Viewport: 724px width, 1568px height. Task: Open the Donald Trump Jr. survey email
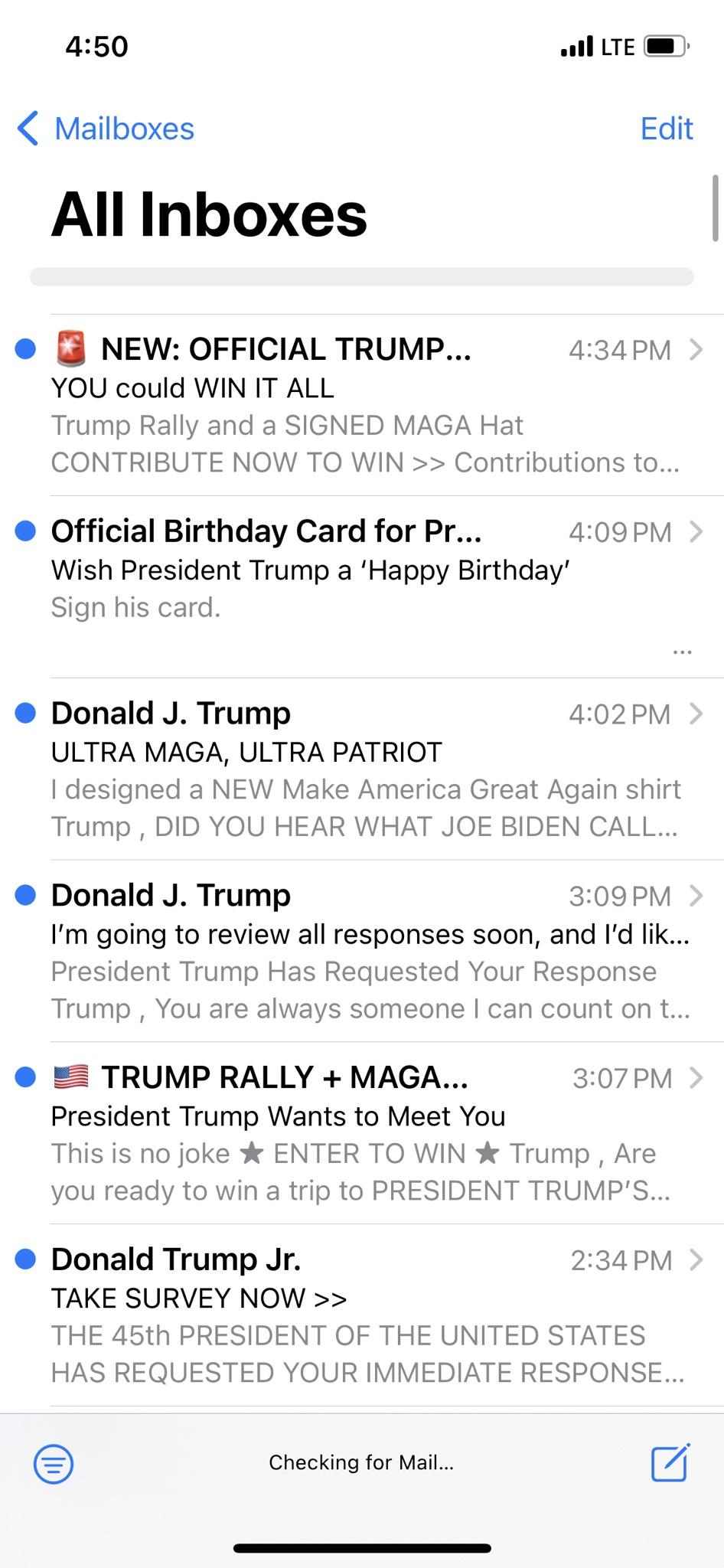coord(367,1315)
